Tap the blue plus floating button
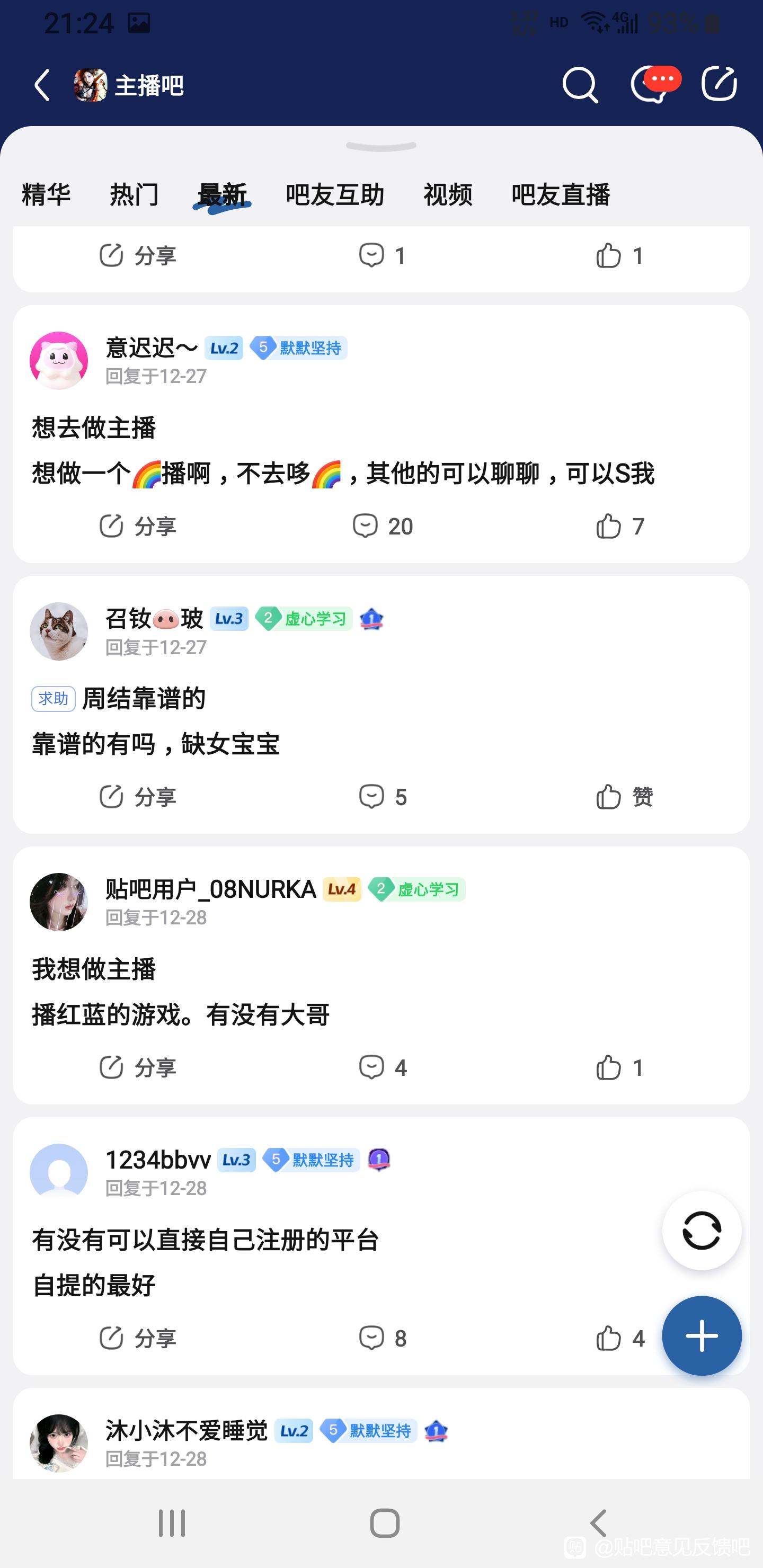The height and width of the screenshot is (1568, 763). point(702,1335)
